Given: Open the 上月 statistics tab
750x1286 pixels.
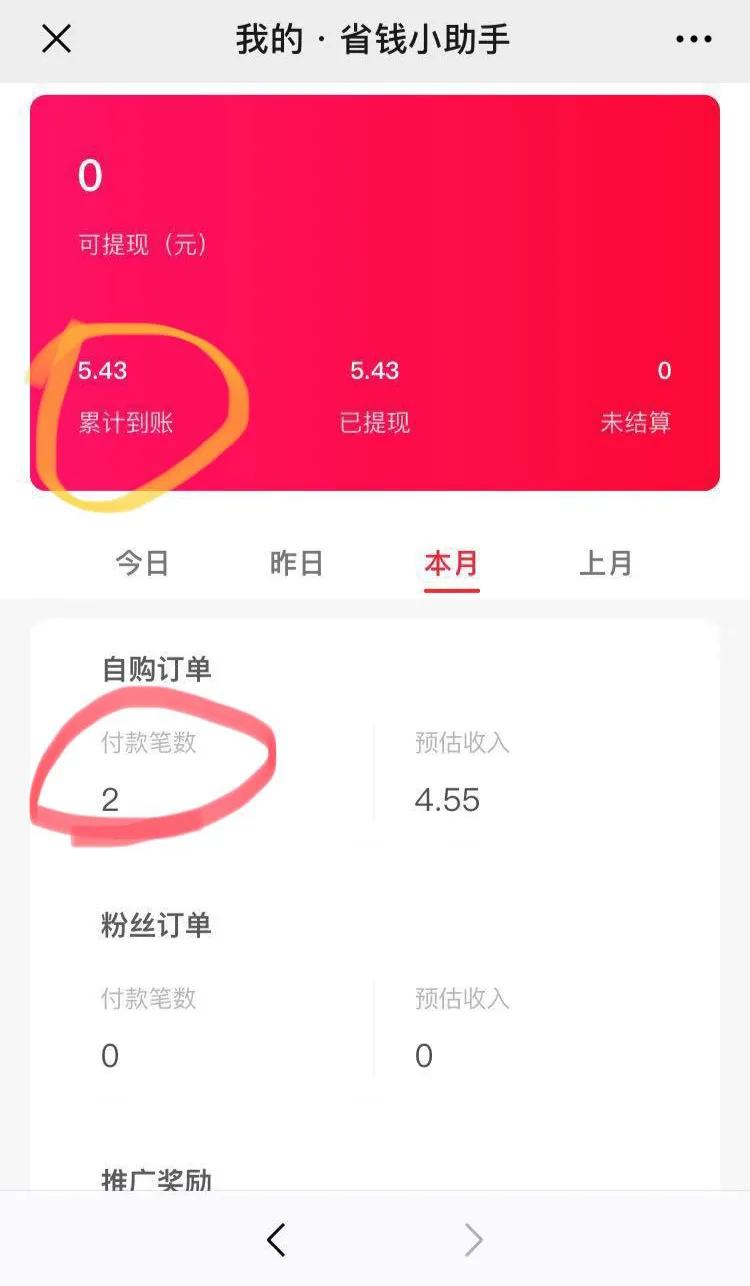Looking at the screenshot, I should [x=606, y=563].
